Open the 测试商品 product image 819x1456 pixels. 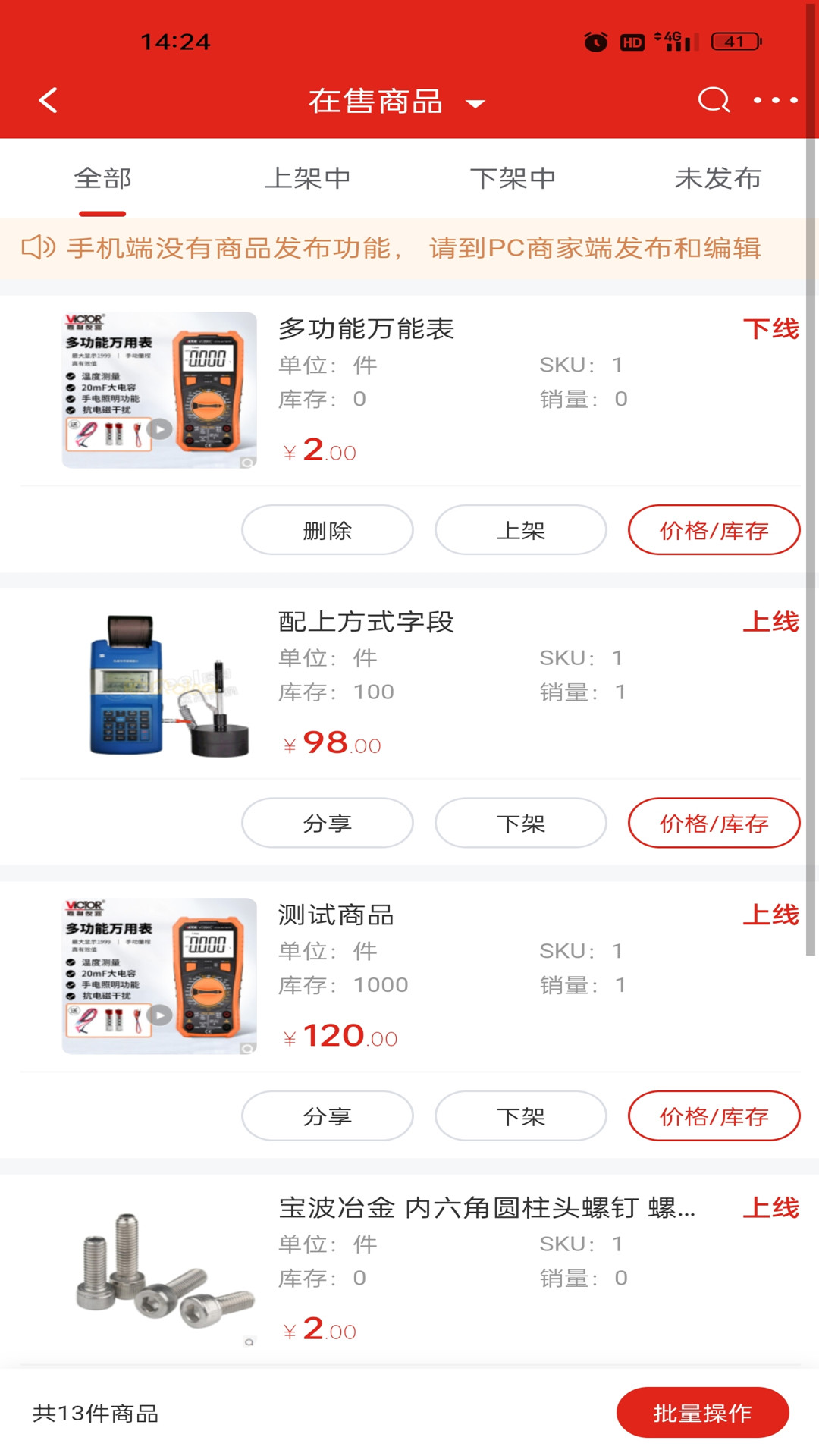pyautogui.click(x=159, y=976)
